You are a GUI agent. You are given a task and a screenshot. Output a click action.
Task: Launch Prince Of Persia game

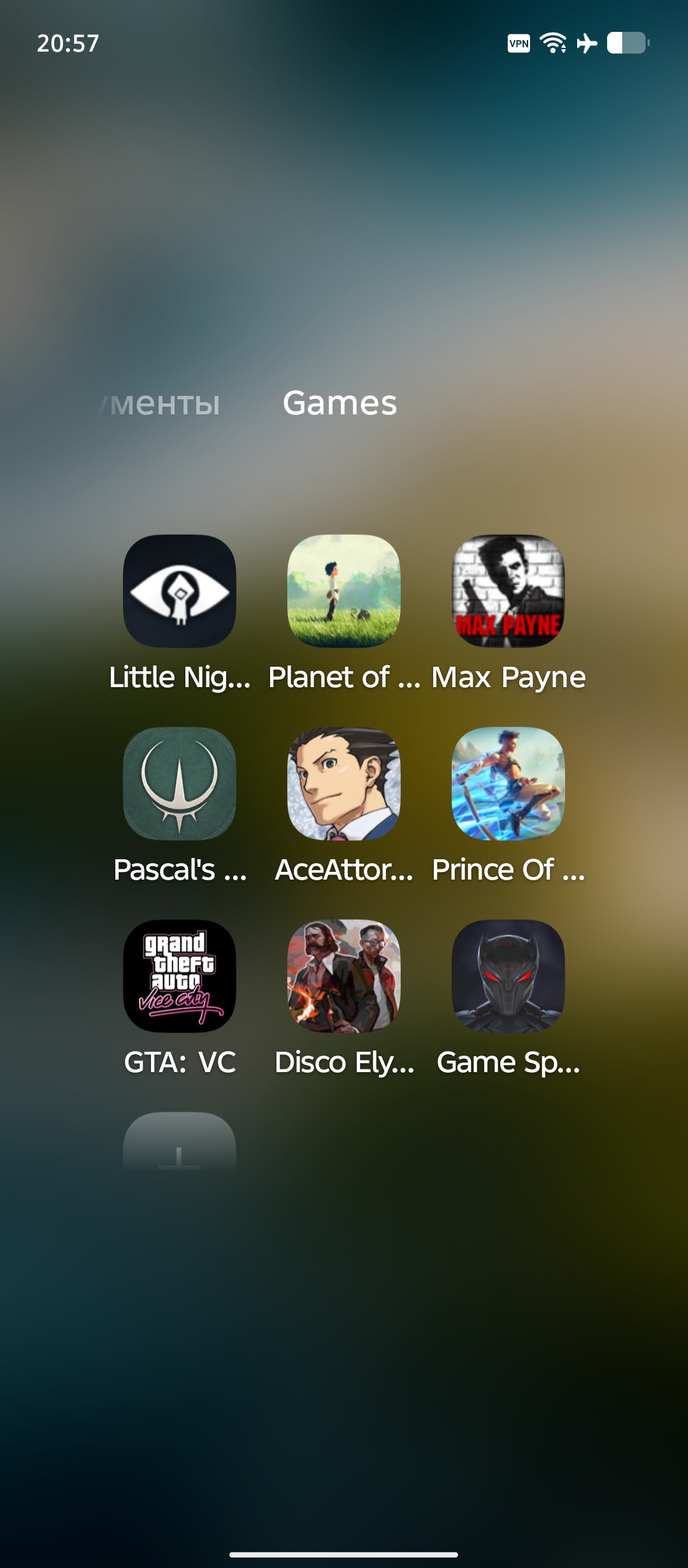point(508,783)
